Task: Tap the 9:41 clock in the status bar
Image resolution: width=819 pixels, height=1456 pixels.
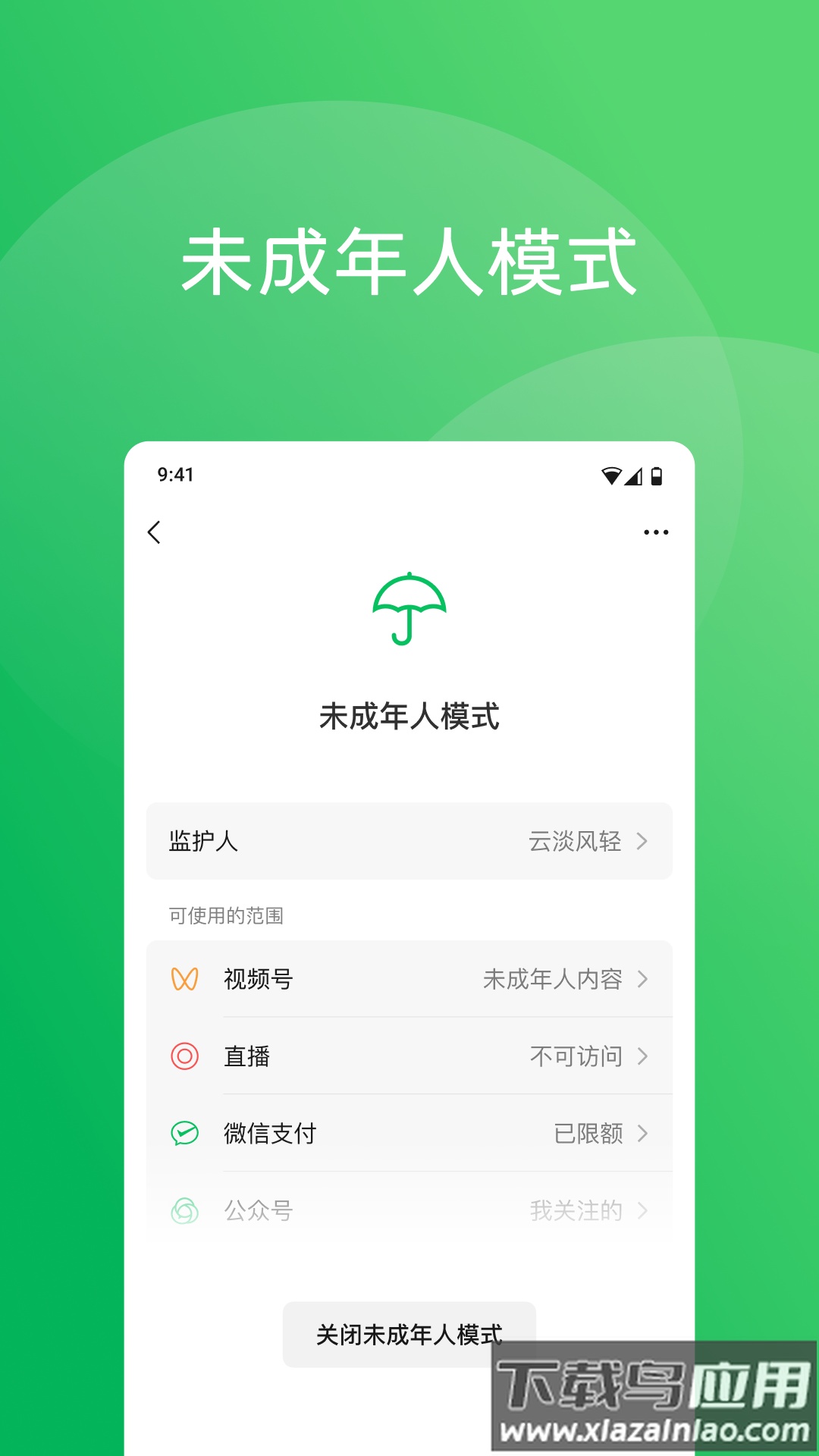Action: [174, 474]
